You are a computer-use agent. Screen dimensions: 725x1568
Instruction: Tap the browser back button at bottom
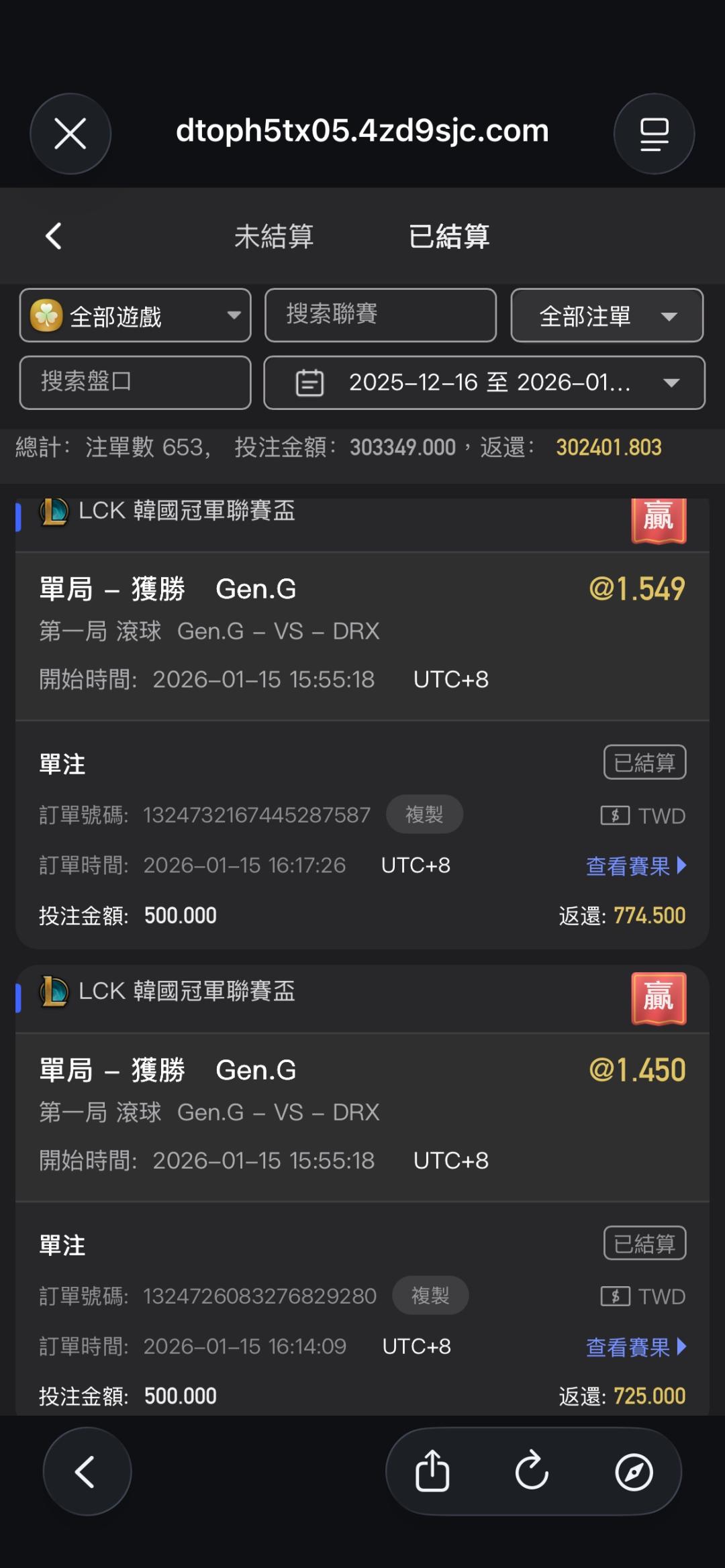[87, 1471]
